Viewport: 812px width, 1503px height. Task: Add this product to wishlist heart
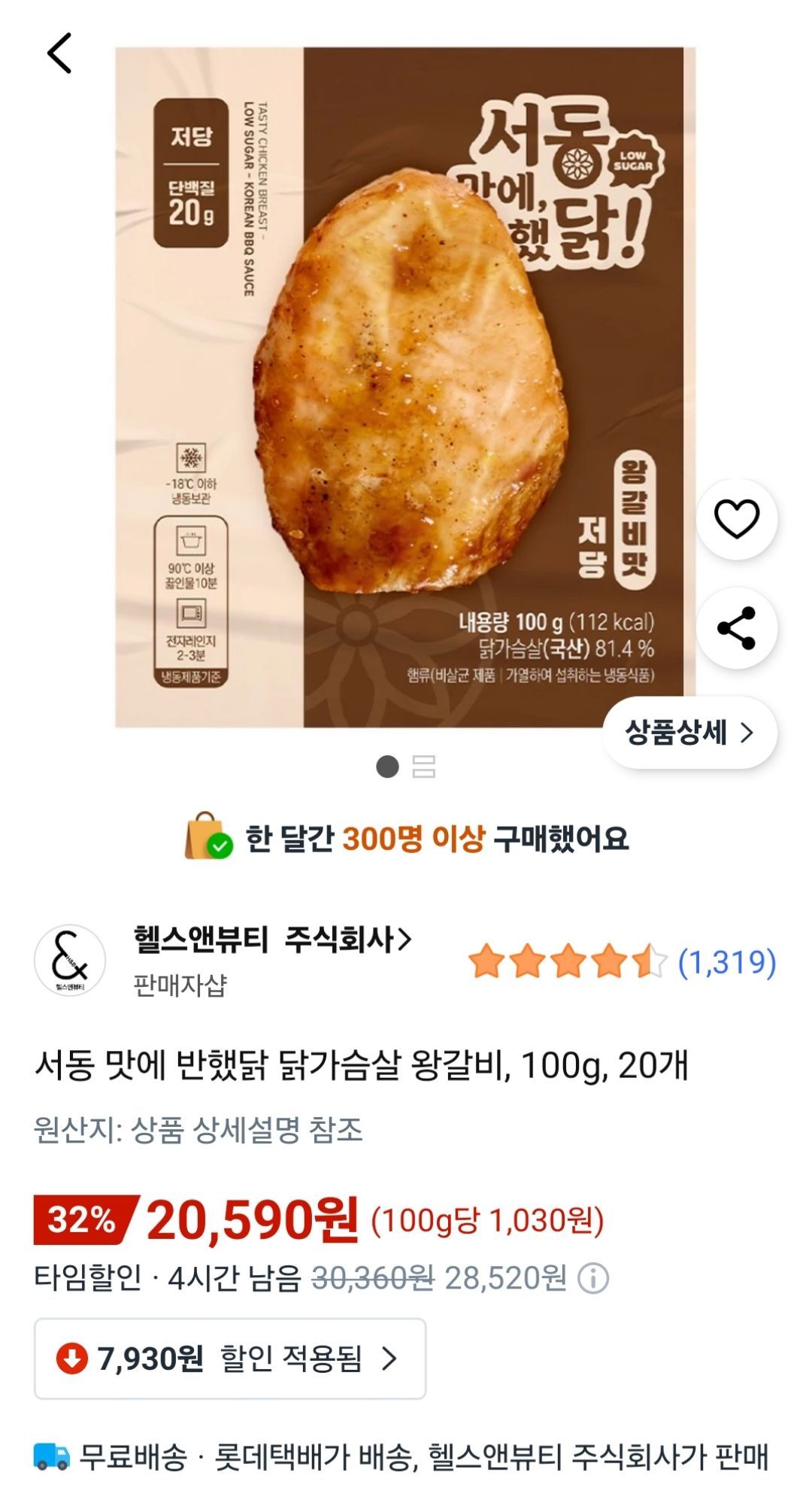[736, 519]
